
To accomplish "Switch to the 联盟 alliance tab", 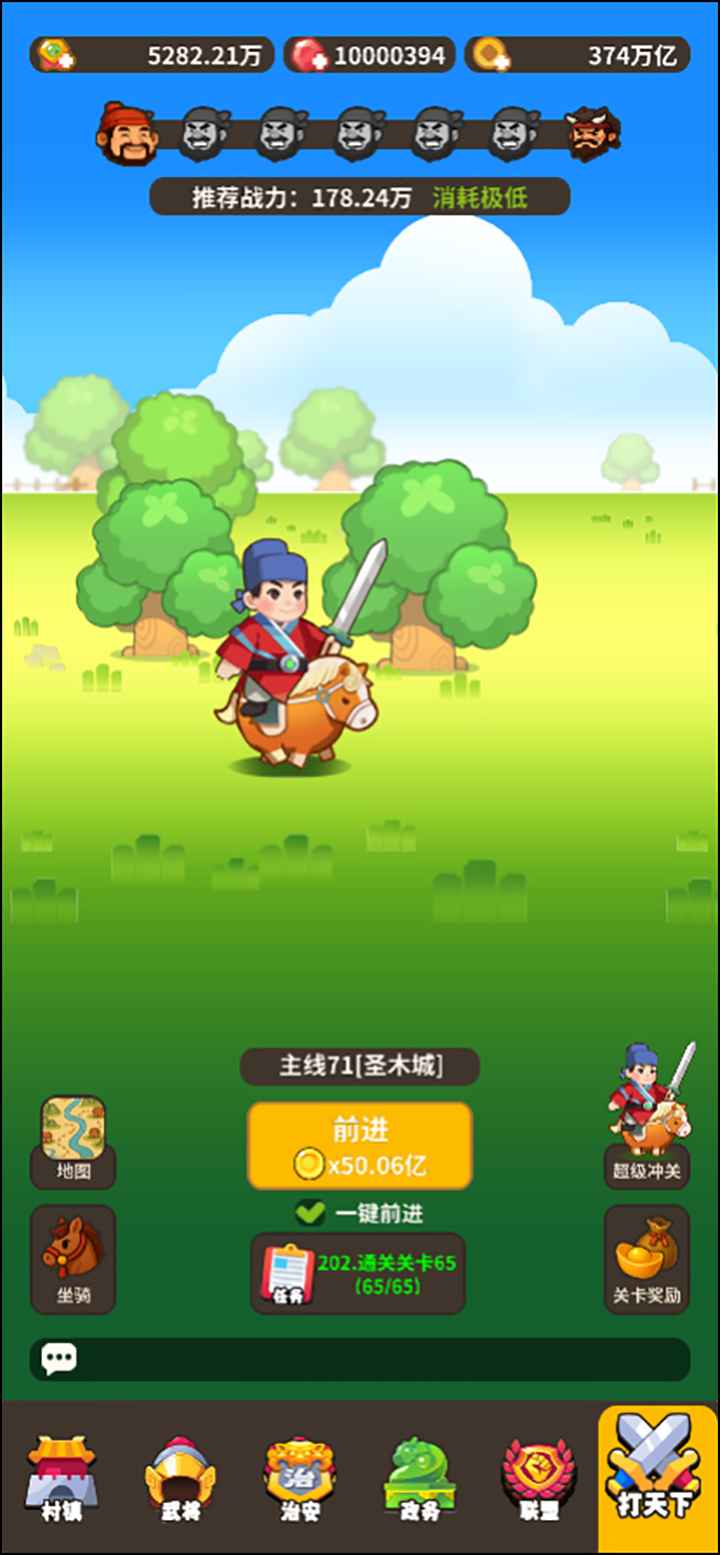I will point(539,1479).
